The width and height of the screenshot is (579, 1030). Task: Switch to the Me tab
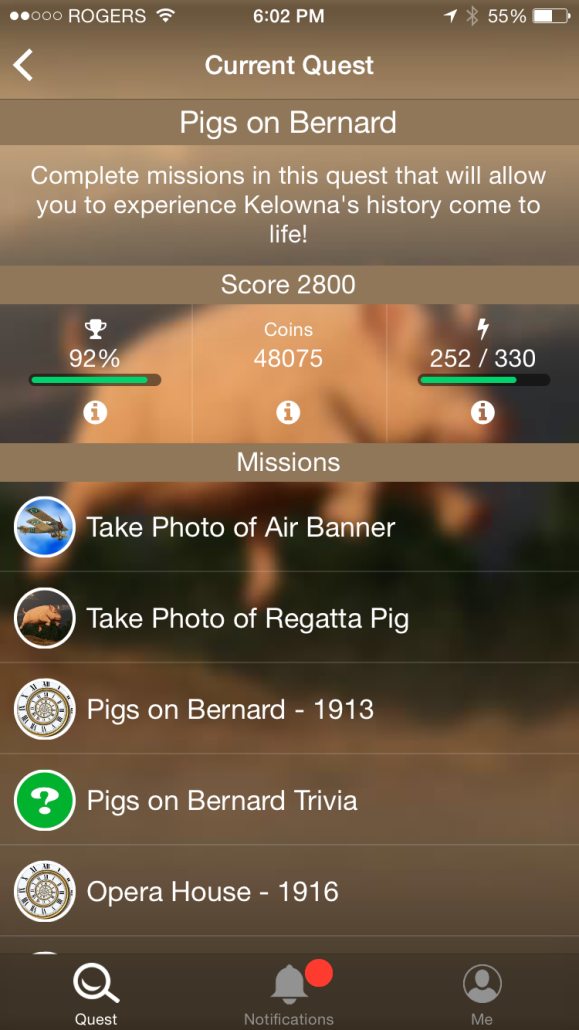[x=482, y=993]
